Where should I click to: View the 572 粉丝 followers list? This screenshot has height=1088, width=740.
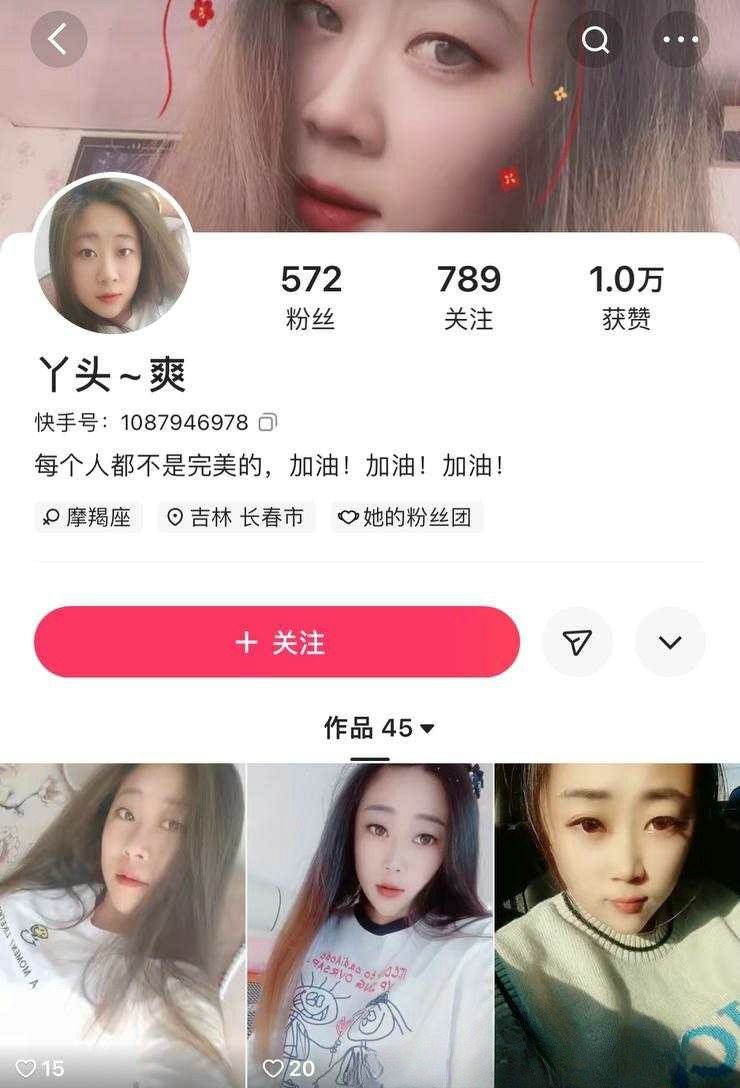(311, 297)
